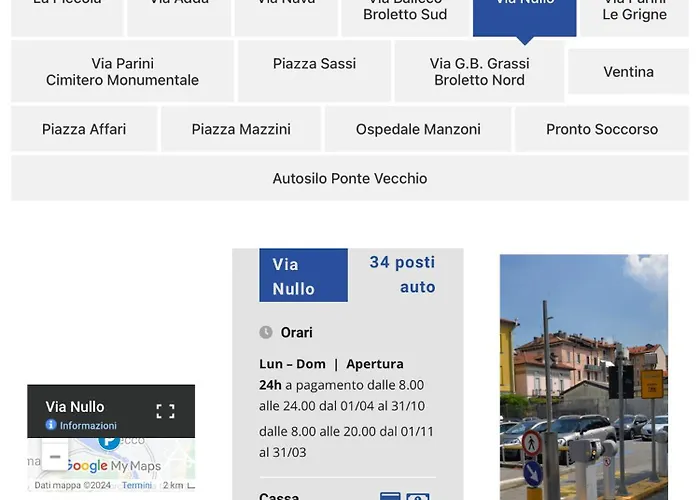Zoom out on the map
Image resolution: width=700 pixels, height=500 pixels.
(x=55, y=457)
